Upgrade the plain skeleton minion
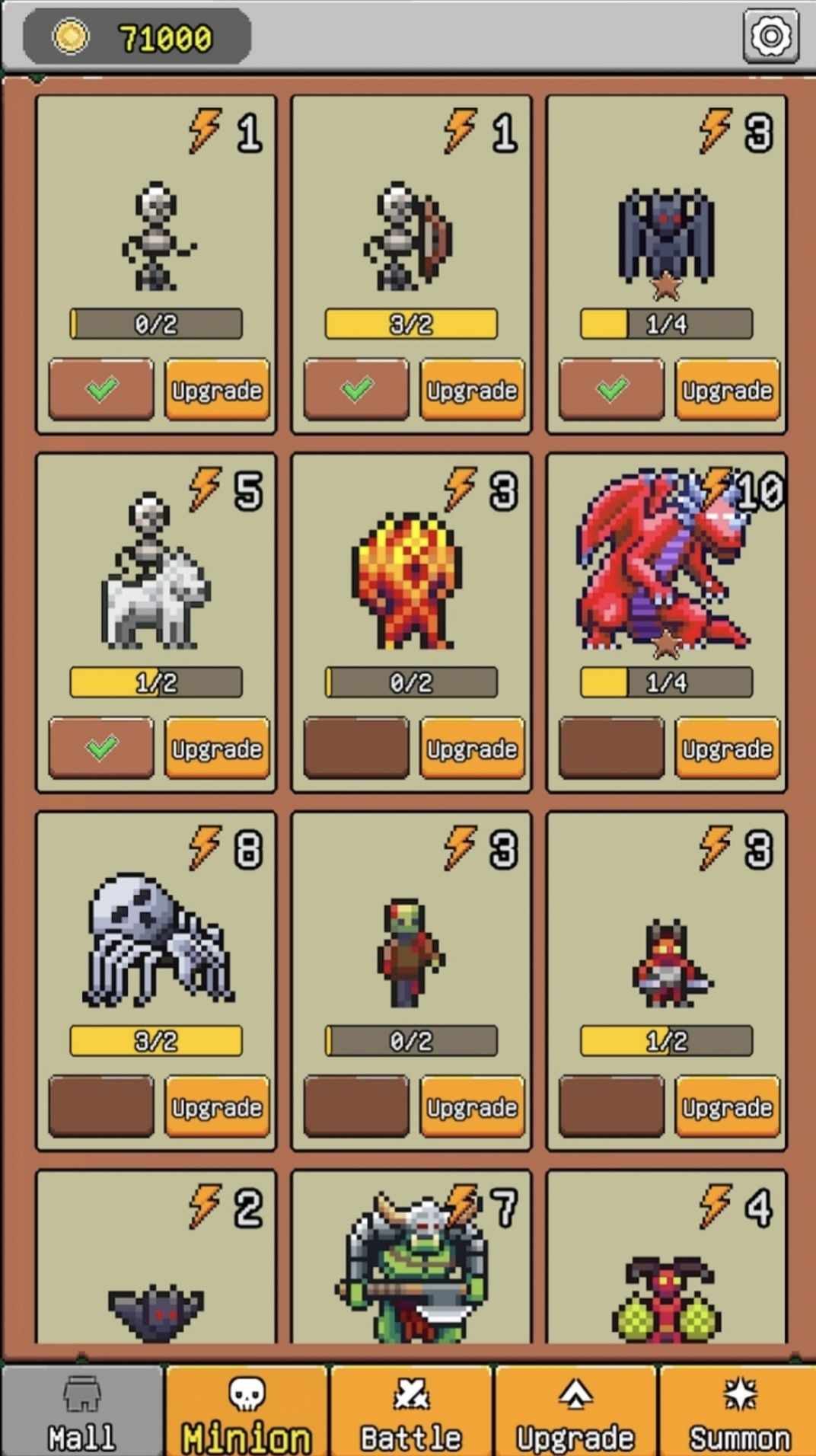This screenshot has height=1456, width=816. tap(217, 390)
